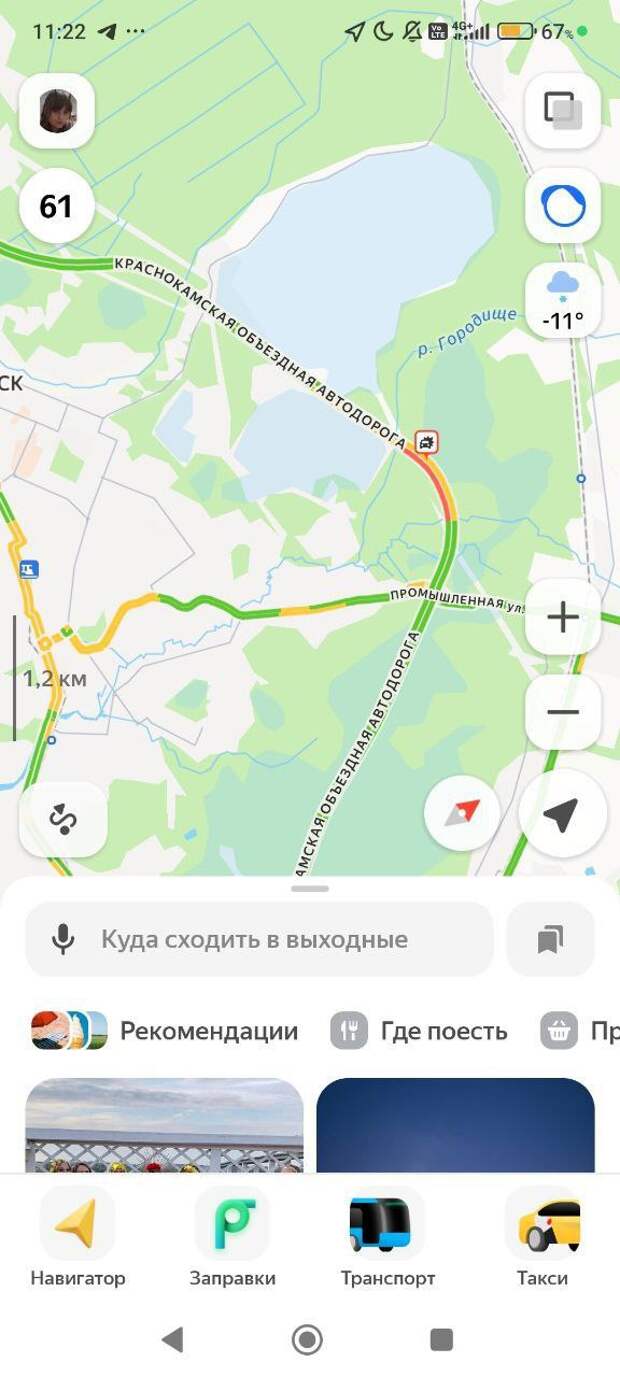Open the profile avatar
Viewport: 620px width, 1377px height.
(57, 111)
